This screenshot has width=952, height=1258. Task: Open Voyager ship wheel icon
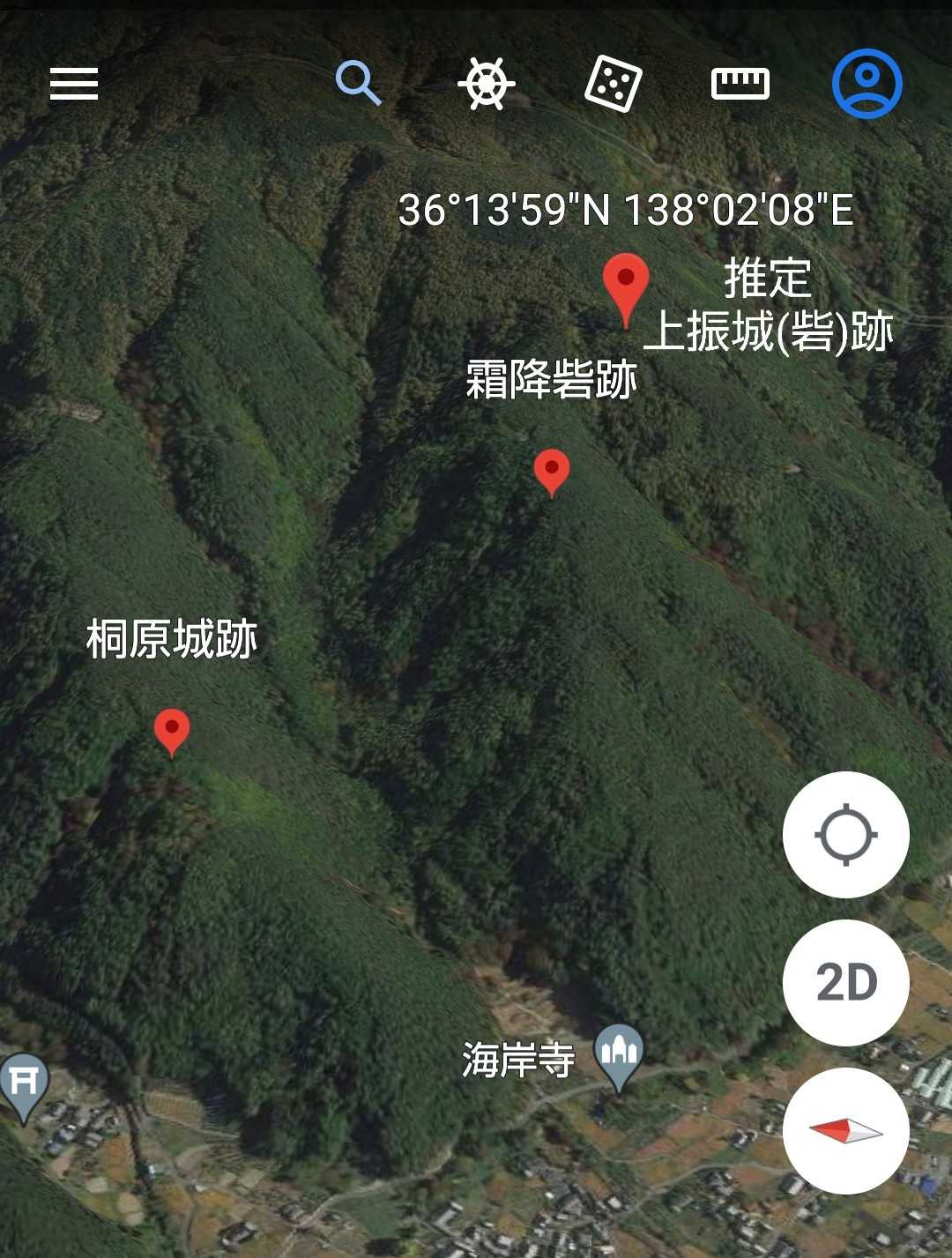click(486, 84)
